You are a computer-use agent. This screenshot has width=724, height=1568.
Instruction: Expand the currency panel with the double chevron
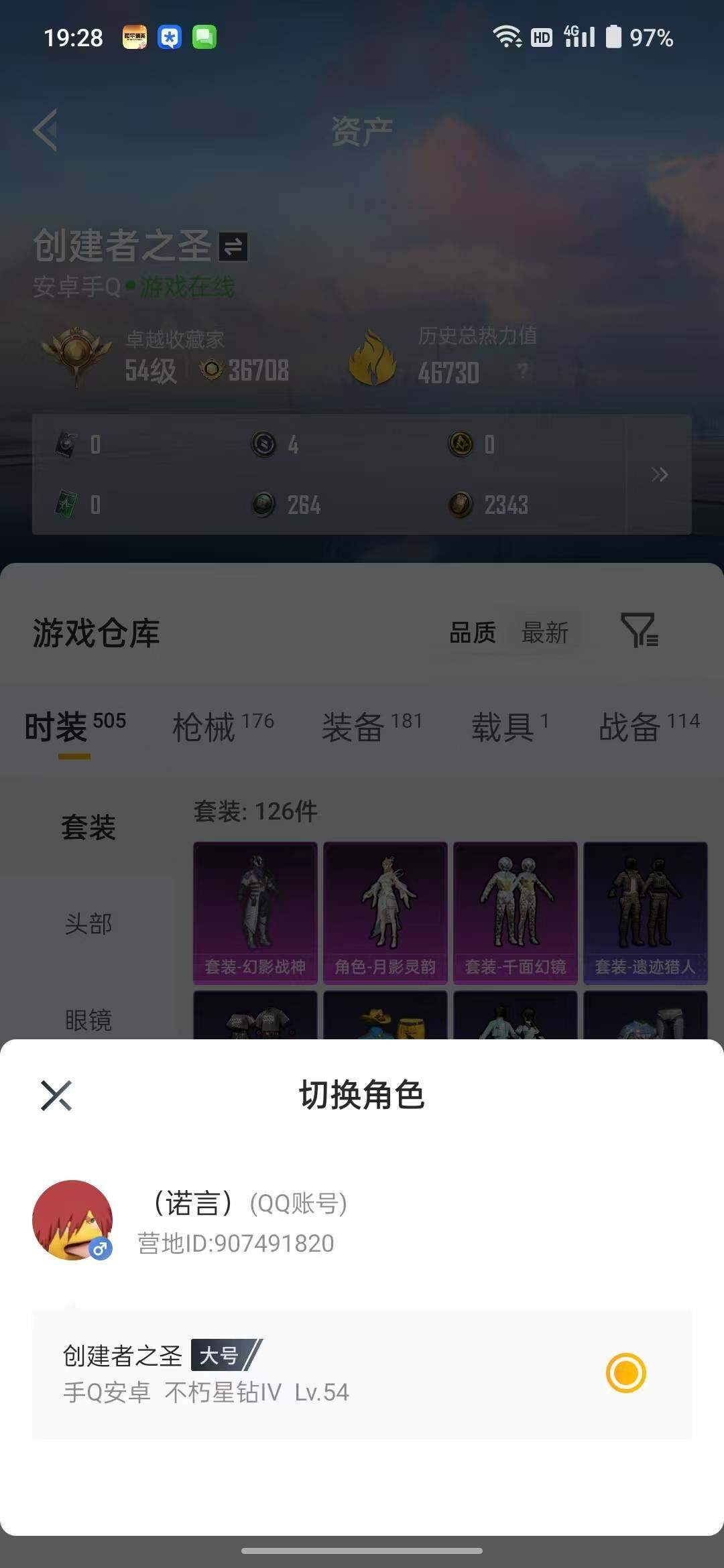point(661,474)
